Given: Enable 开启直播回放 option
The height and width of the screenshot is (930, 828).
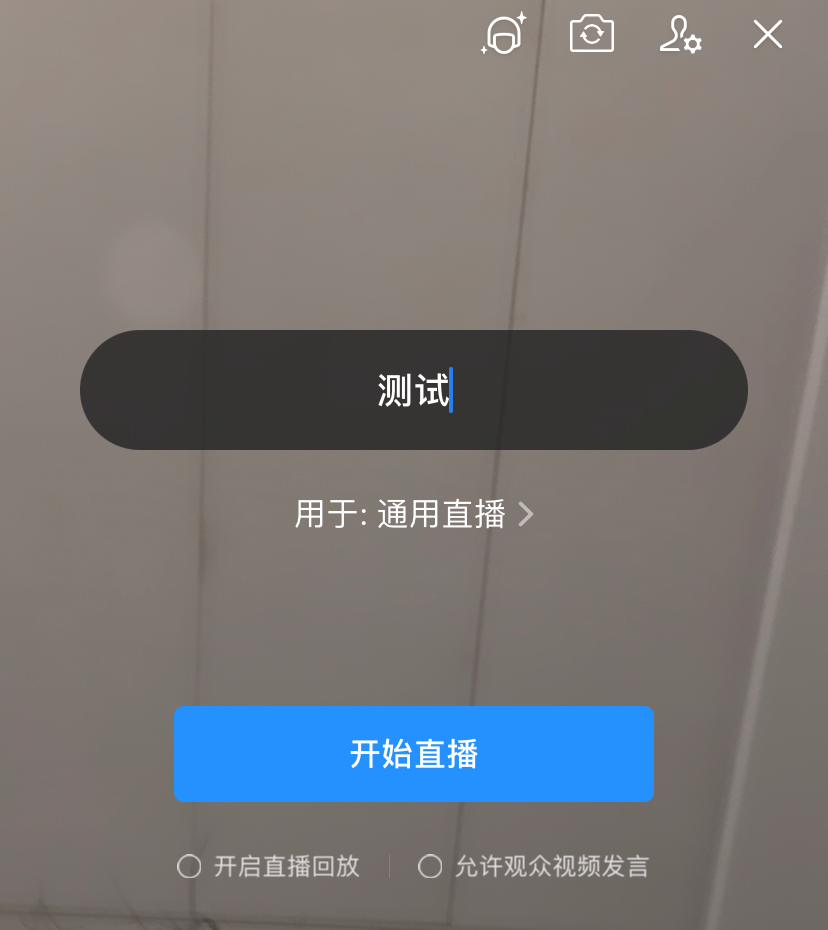Looking at the screenshot, I should coord(190,866).
